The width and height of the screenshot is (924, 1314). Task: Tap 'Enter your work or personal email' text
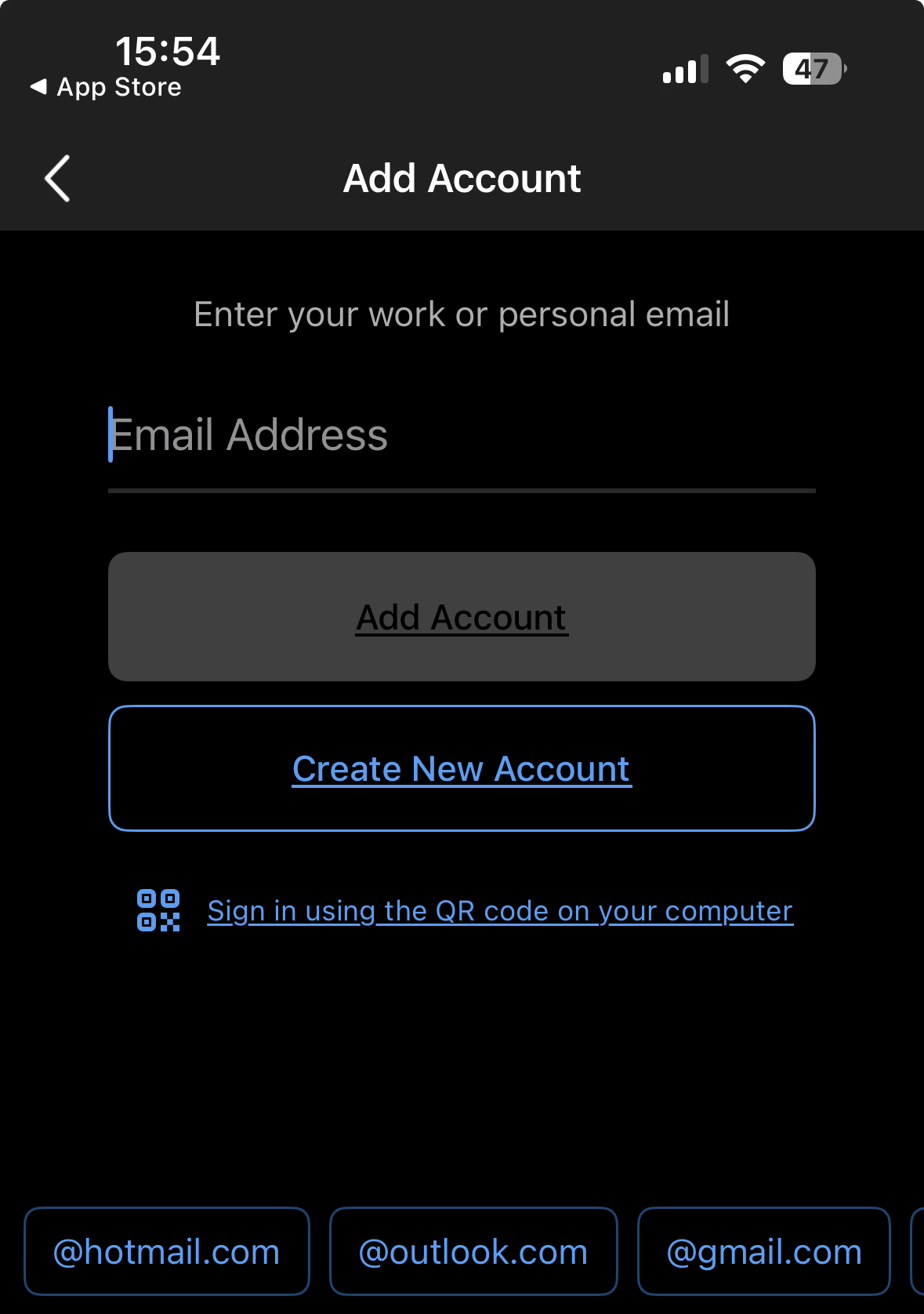(x=461, y=314)
